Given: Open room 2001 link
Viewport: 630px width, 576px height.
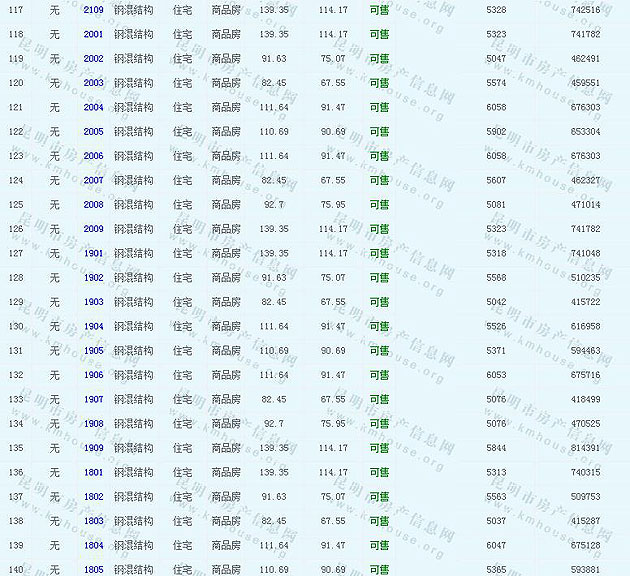Looking at the screenshot, I should pyautogui.click(x=93, y=34).
